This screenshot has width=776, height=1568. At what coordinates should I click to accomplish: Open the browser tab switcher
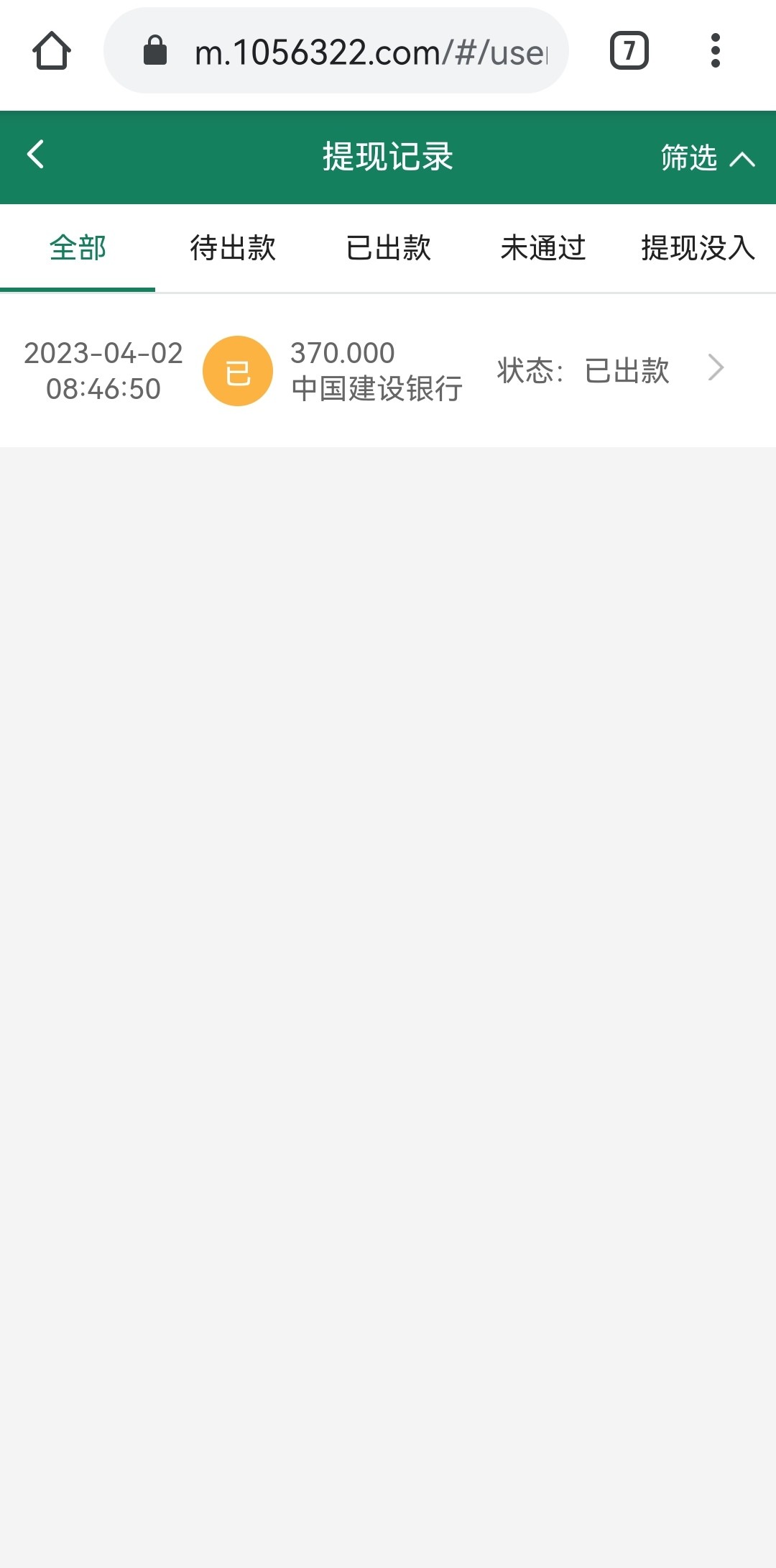tap(629, 51)
